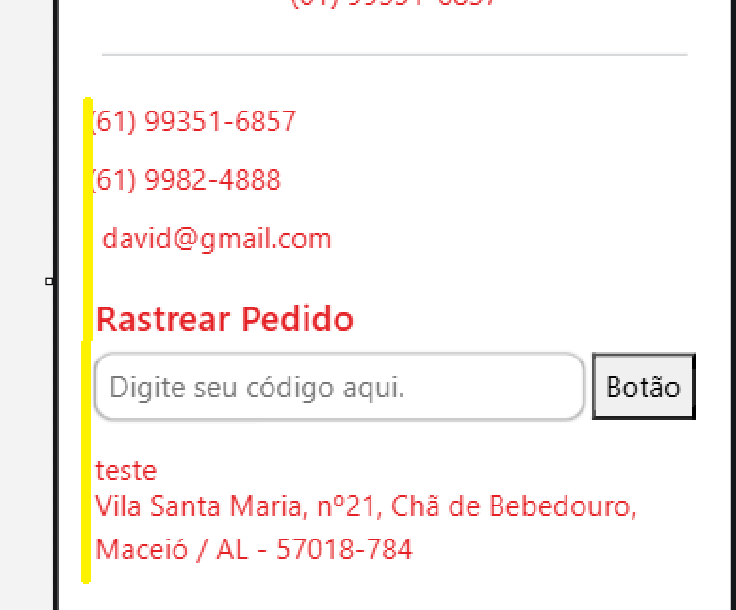The width and height of the screenshot is (736, 610).
Task: Tap the Botão button
Action: point(643,387)
